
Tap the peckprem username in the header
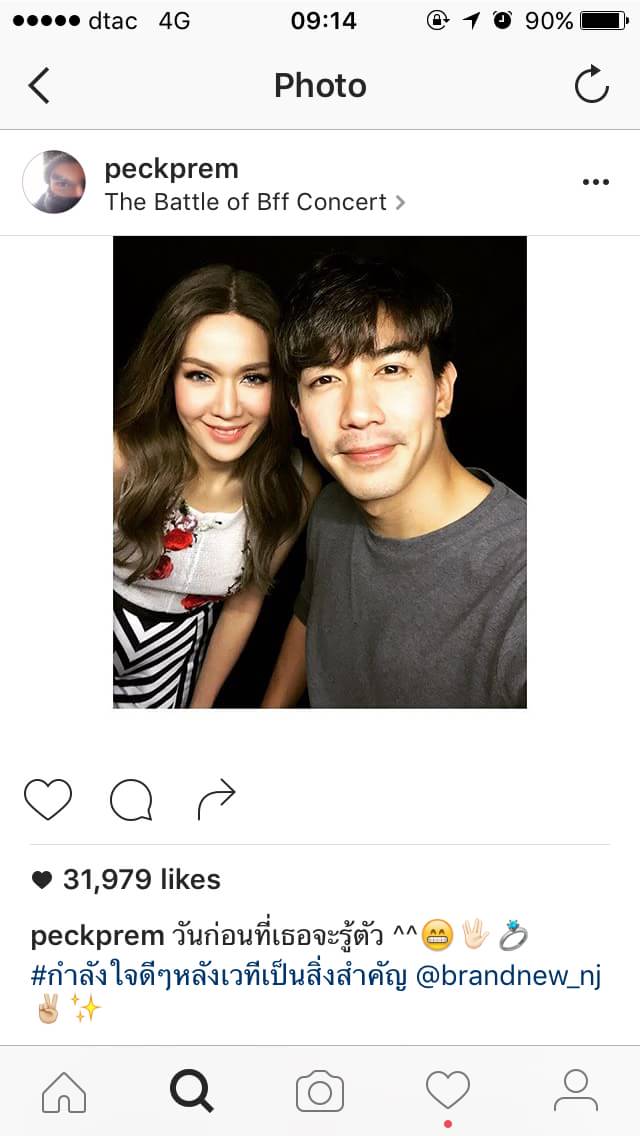171,168
